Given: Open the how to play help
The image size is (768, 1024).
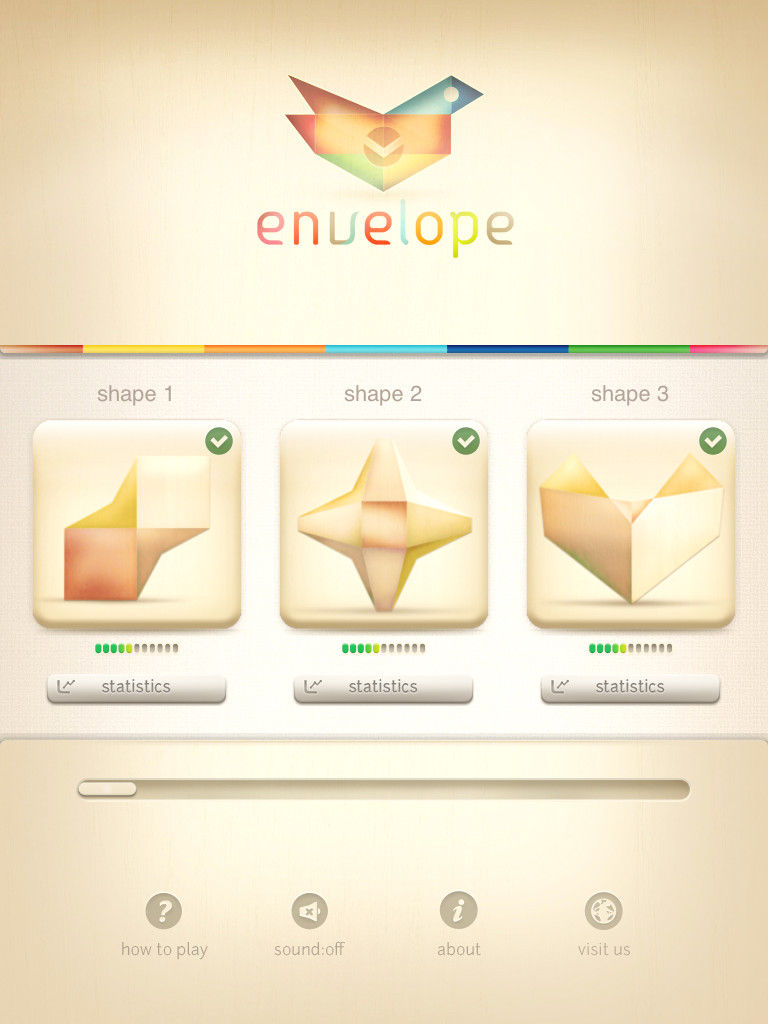Looking at the screenshot, I should (x=164, y=911).
